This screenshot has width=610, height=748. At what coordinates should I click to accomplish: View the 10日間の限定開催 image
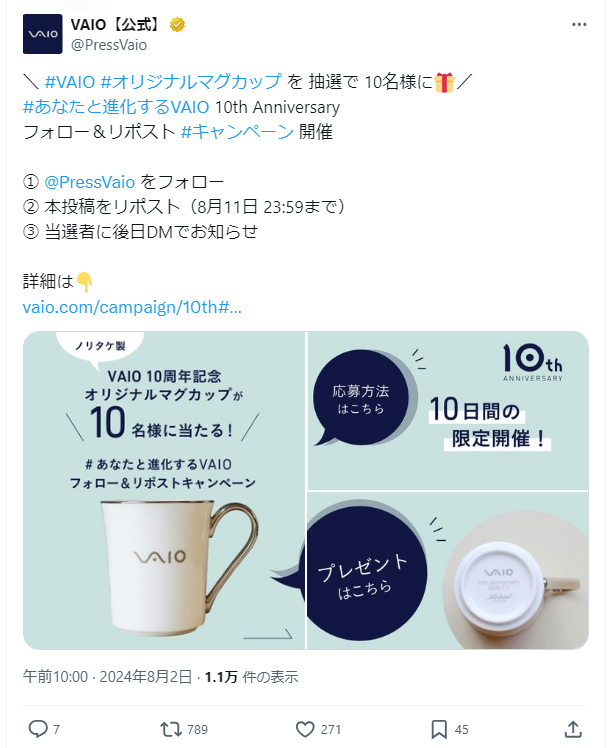448,410
